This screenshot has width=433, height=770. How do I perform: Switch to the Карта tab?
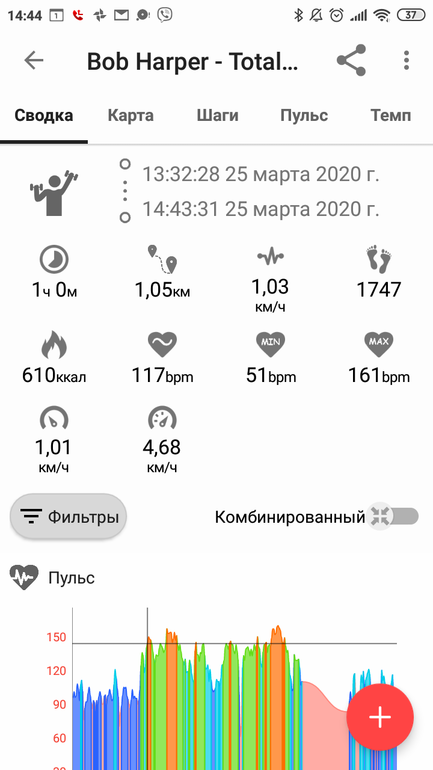[131, 116]
